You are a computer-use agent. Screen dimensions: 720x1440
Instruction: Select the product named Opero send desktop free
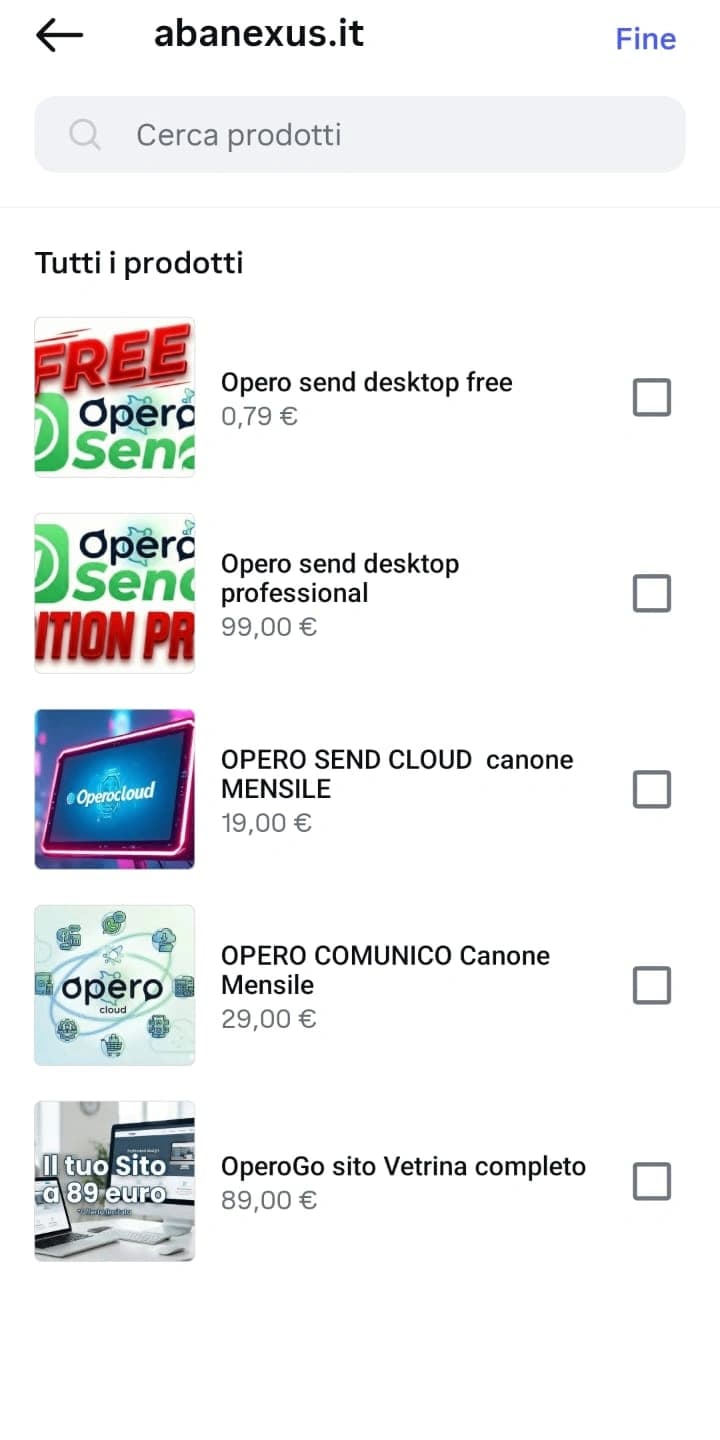point(366,382)
